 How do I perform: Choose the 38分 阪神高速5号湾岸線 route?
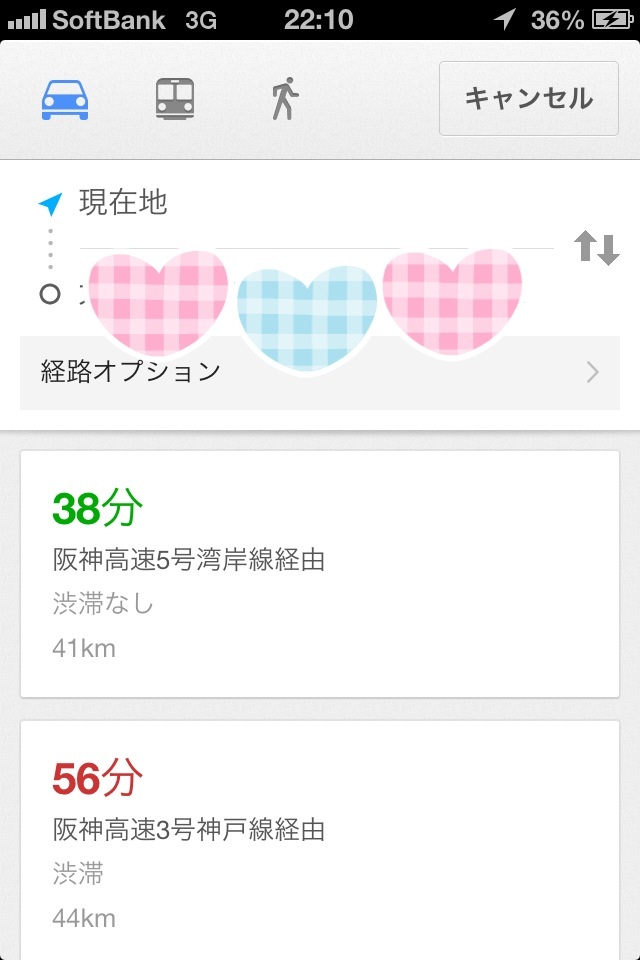click(320, 574)
